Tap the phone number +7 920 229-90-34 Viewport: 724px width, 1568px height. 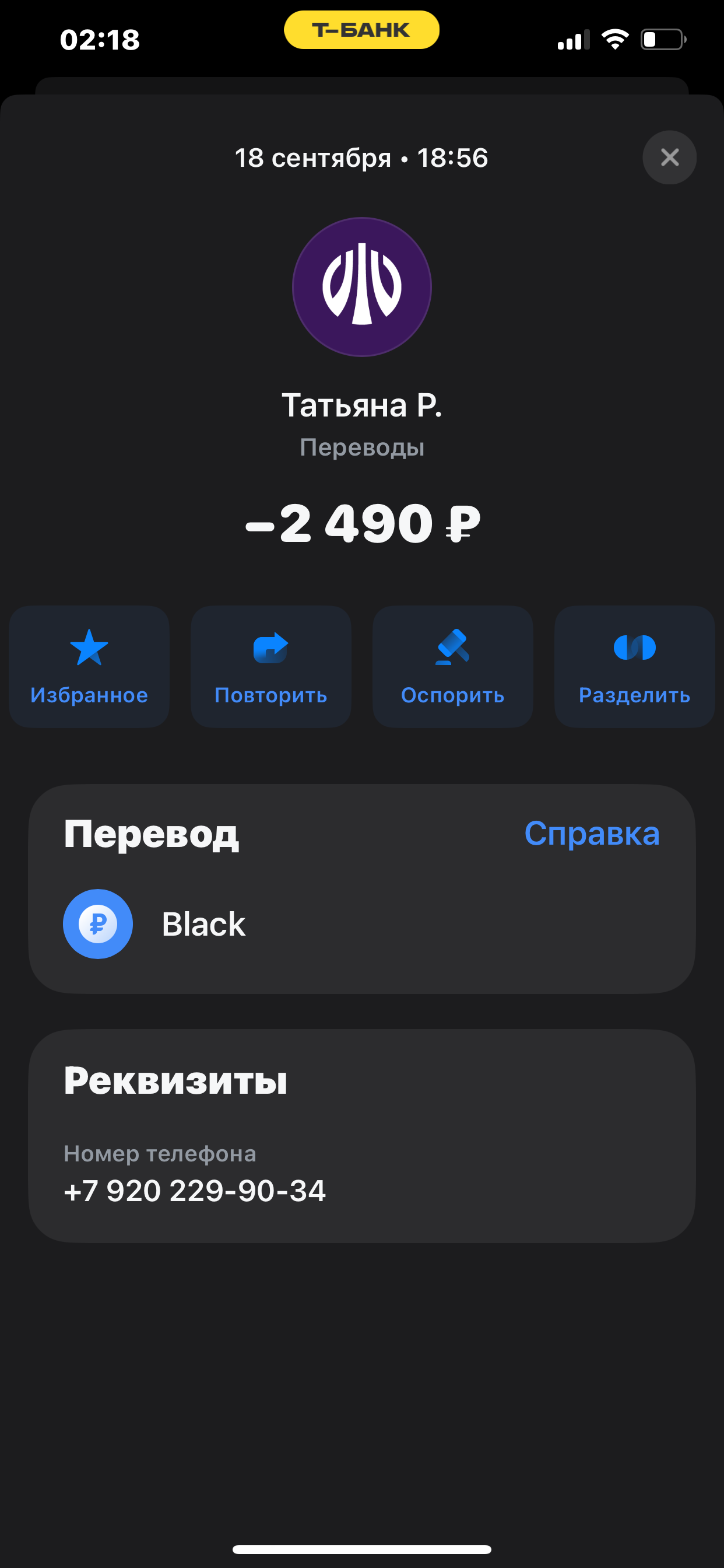[195, 1191]
